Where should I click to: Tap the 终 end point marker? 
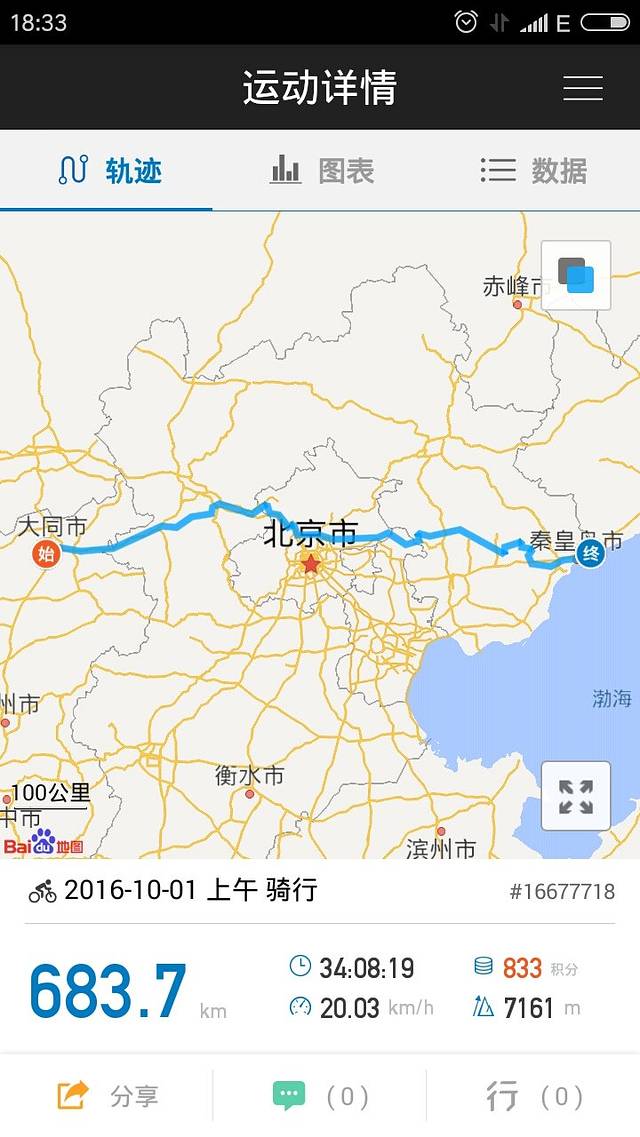[591, 552]
